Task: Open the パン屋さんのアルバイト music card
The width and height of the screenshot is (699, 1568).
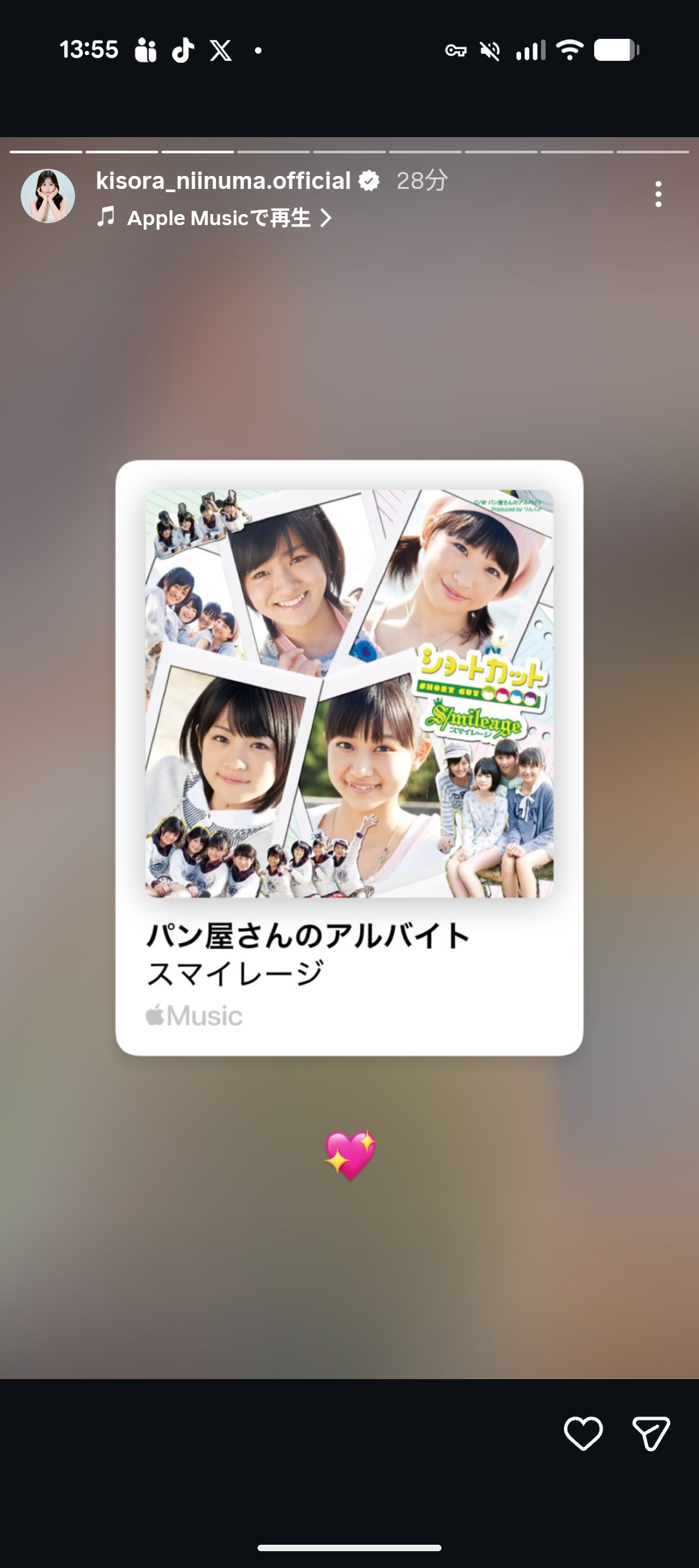Action: pyautogui.click(x=349, y=757)
